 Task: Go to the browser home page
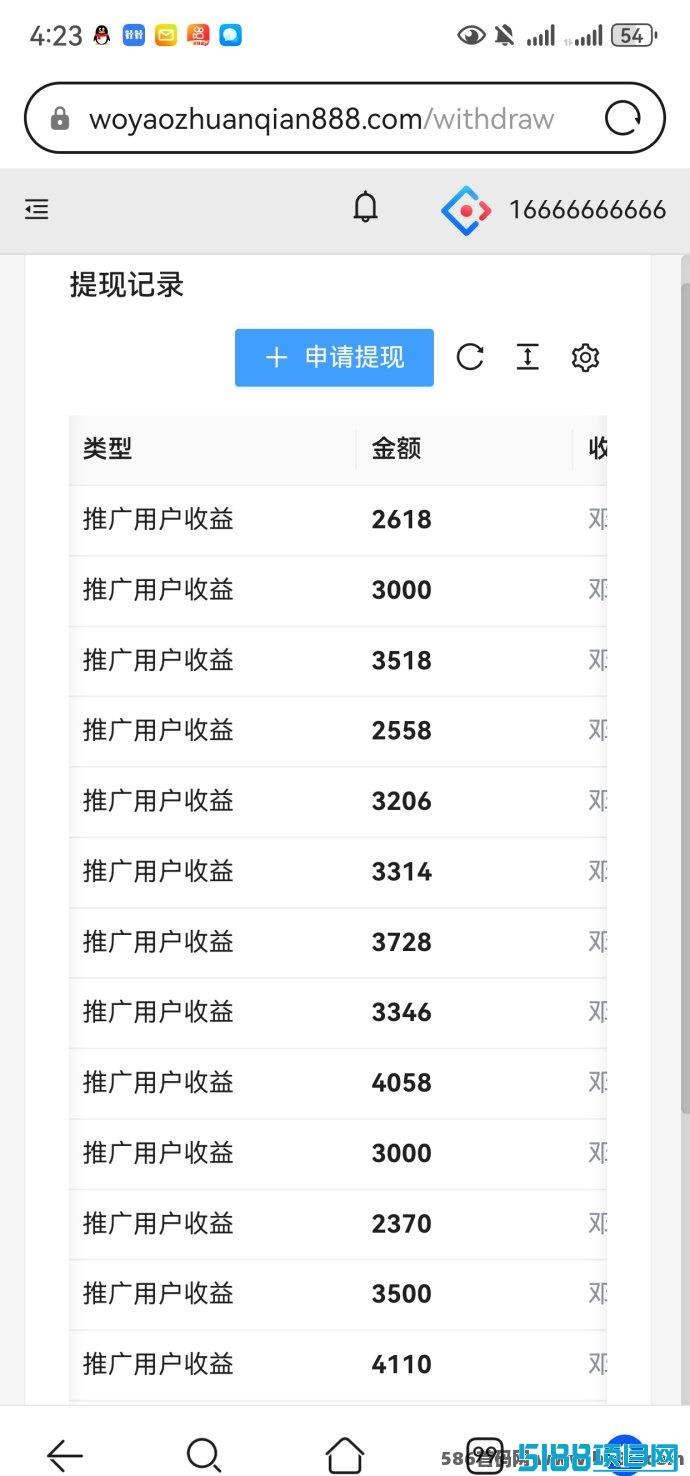pyautogui.click(x=345, y=1454)
